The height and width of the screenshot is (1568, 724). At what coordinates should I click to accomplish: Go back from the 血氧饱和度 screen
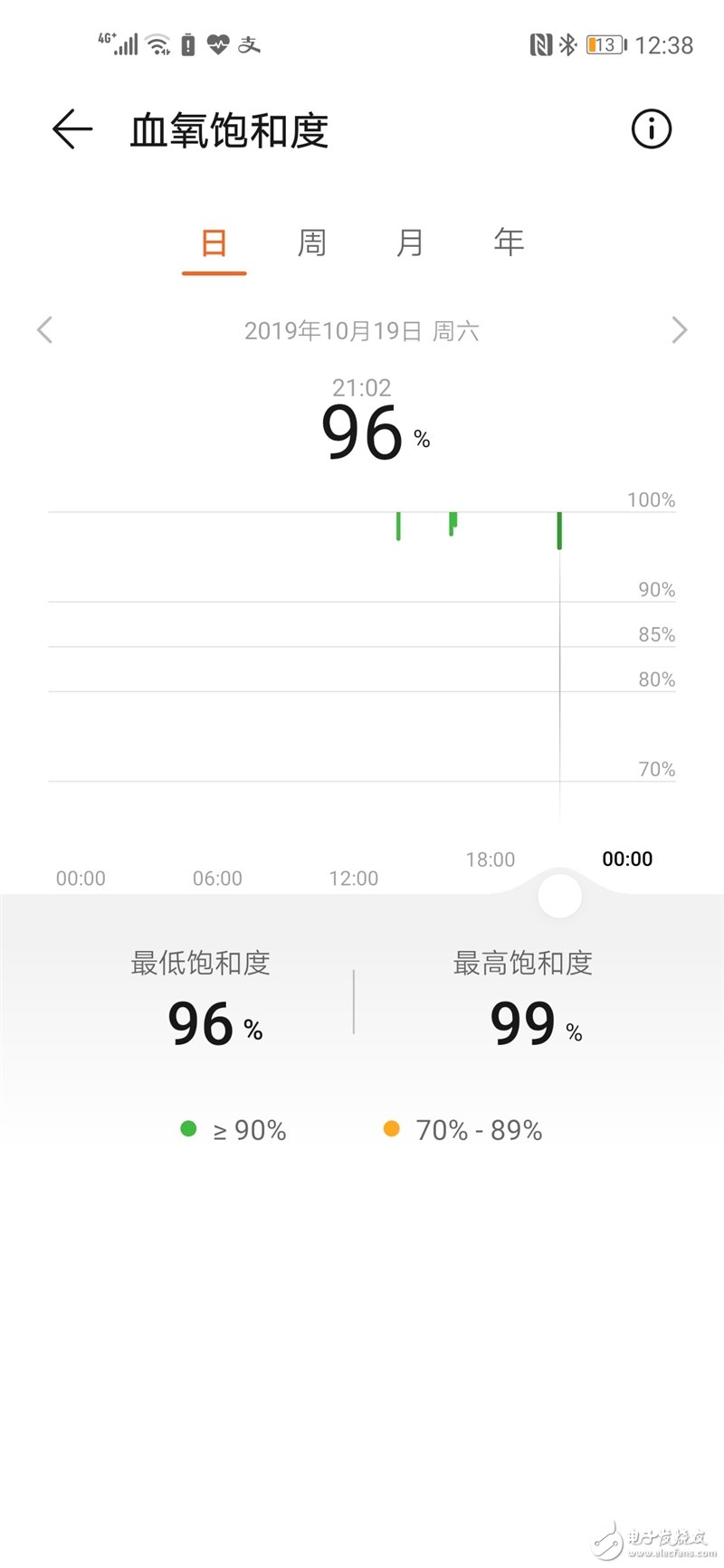pyautogui.click(x=72, y=129)
